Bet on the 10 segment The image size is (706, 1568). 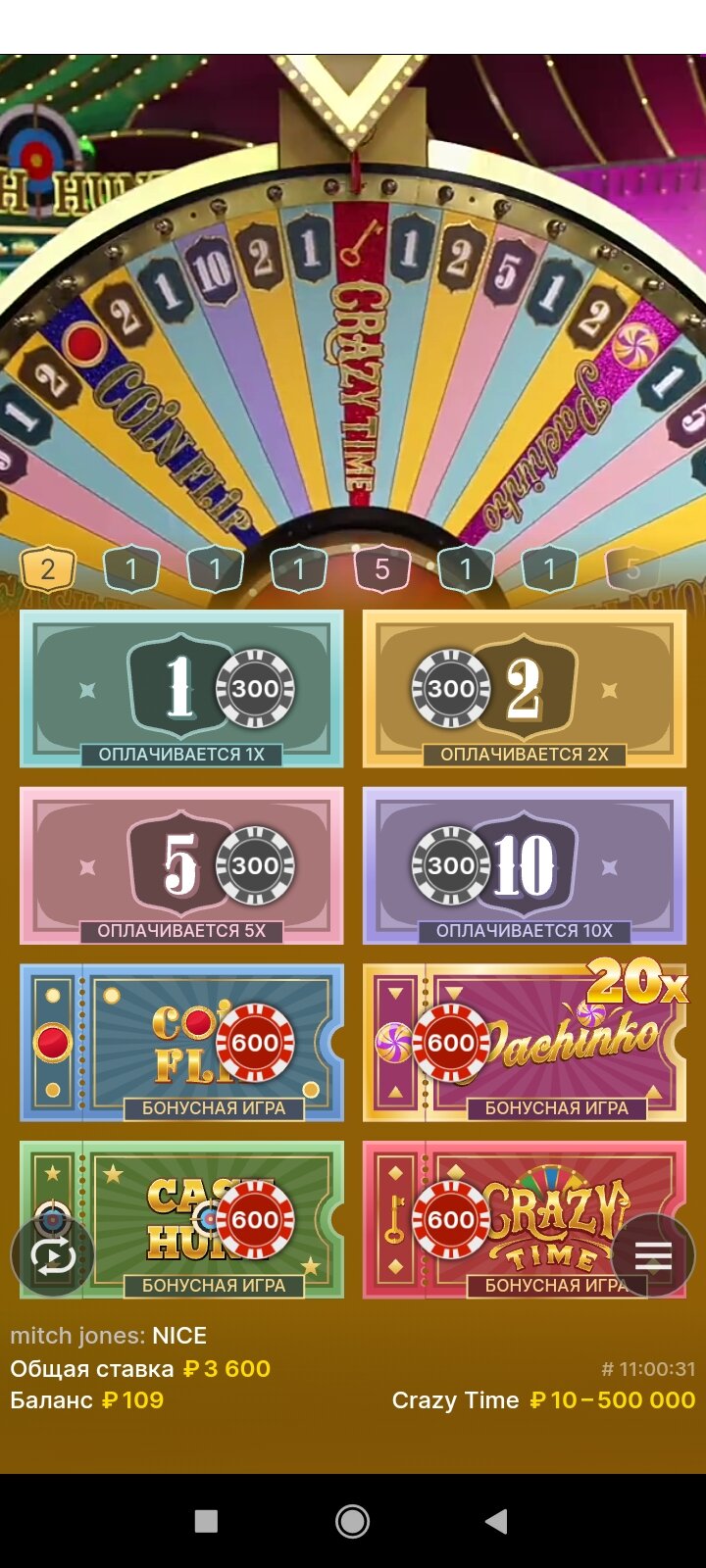coord(525,865)
